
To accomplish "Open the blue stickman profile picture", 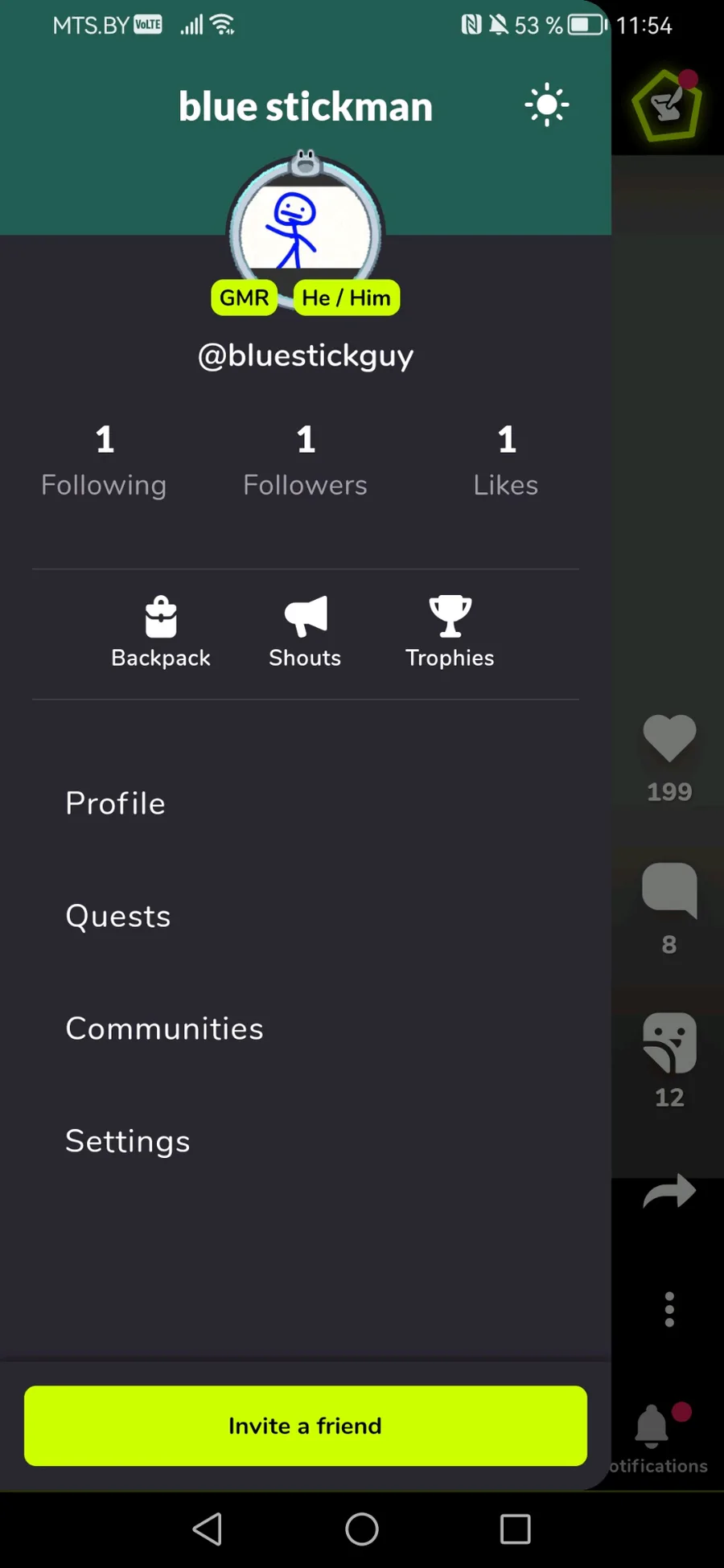I will (305, 231).
